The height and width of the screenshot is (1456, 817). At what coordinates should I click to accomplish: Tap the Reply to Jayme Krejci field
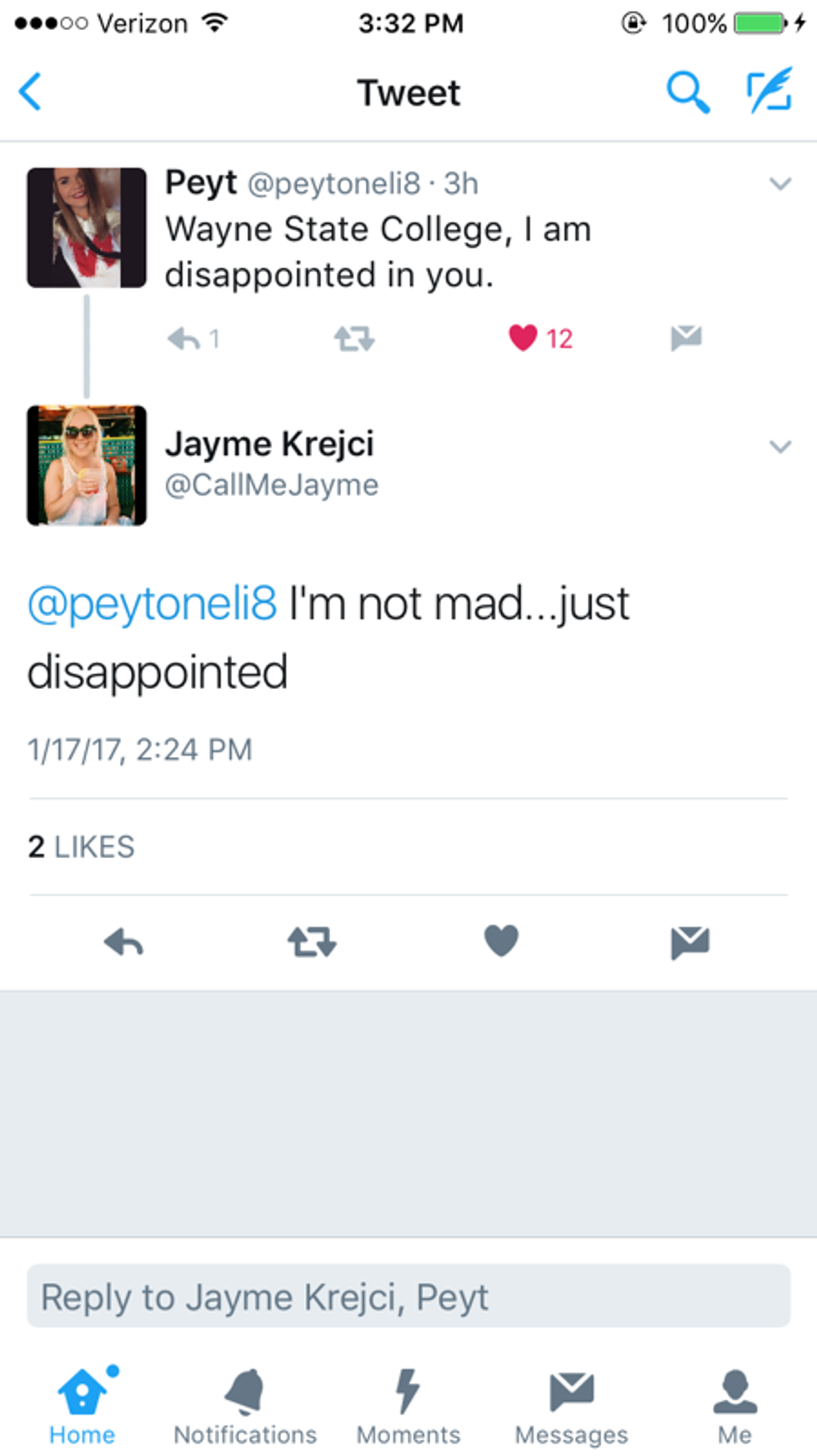tap(408, 1297)
